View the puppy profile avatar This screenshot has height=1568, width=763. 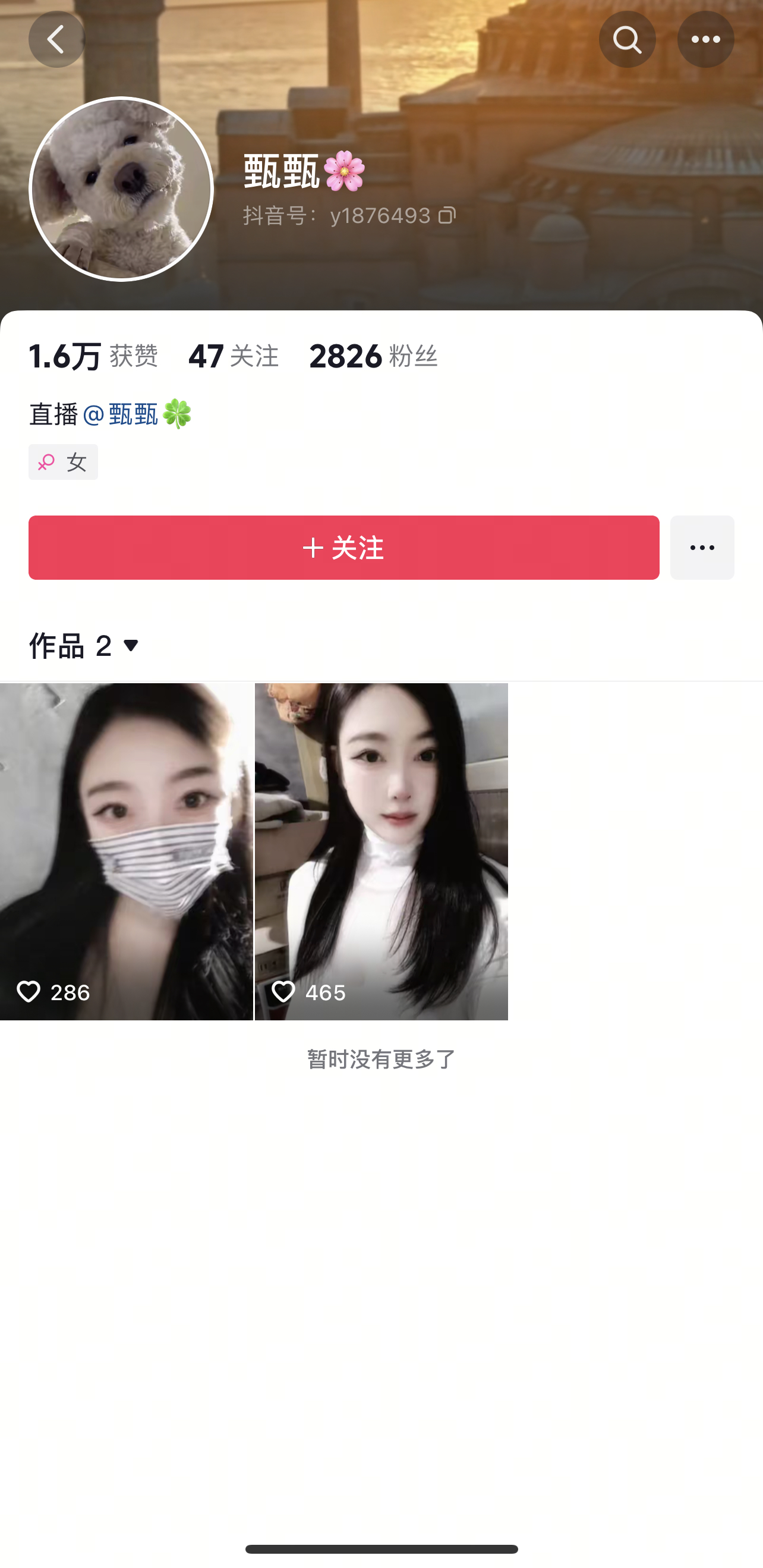click(x=121, y=189)
